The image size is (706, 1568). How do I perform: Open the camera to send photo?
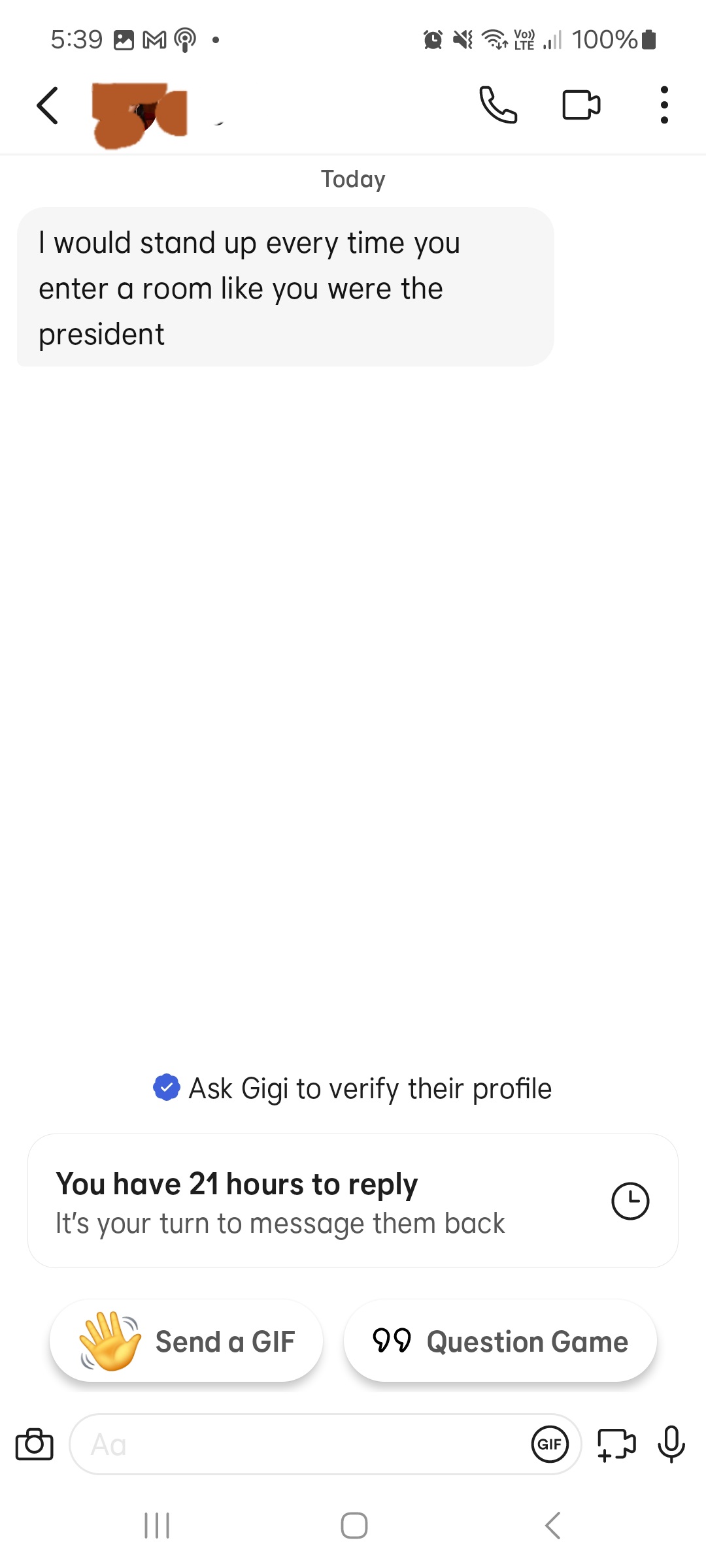pyautogui.click(x=34, y=1445)
